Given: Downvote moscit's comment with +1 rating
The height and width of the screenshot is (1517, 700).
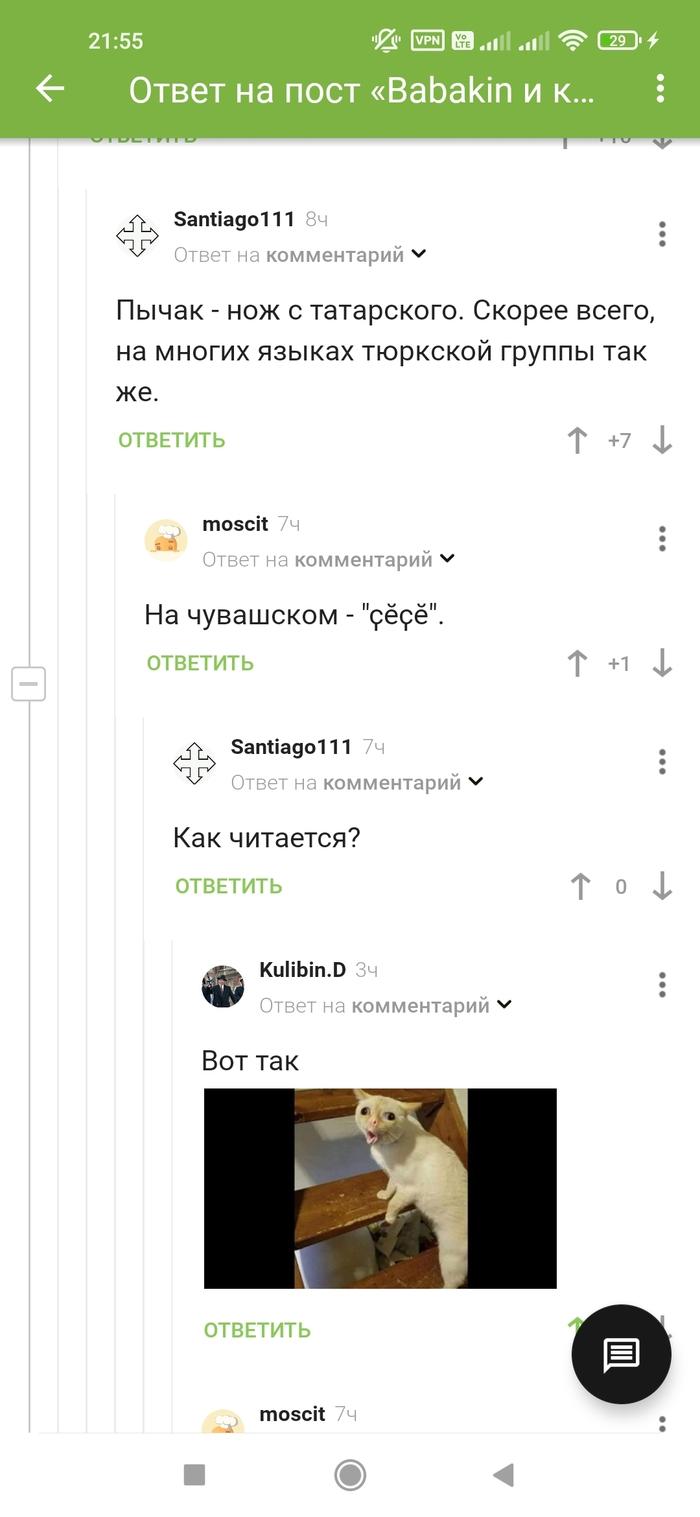Looking at the screenshot, I should (662, 663).
